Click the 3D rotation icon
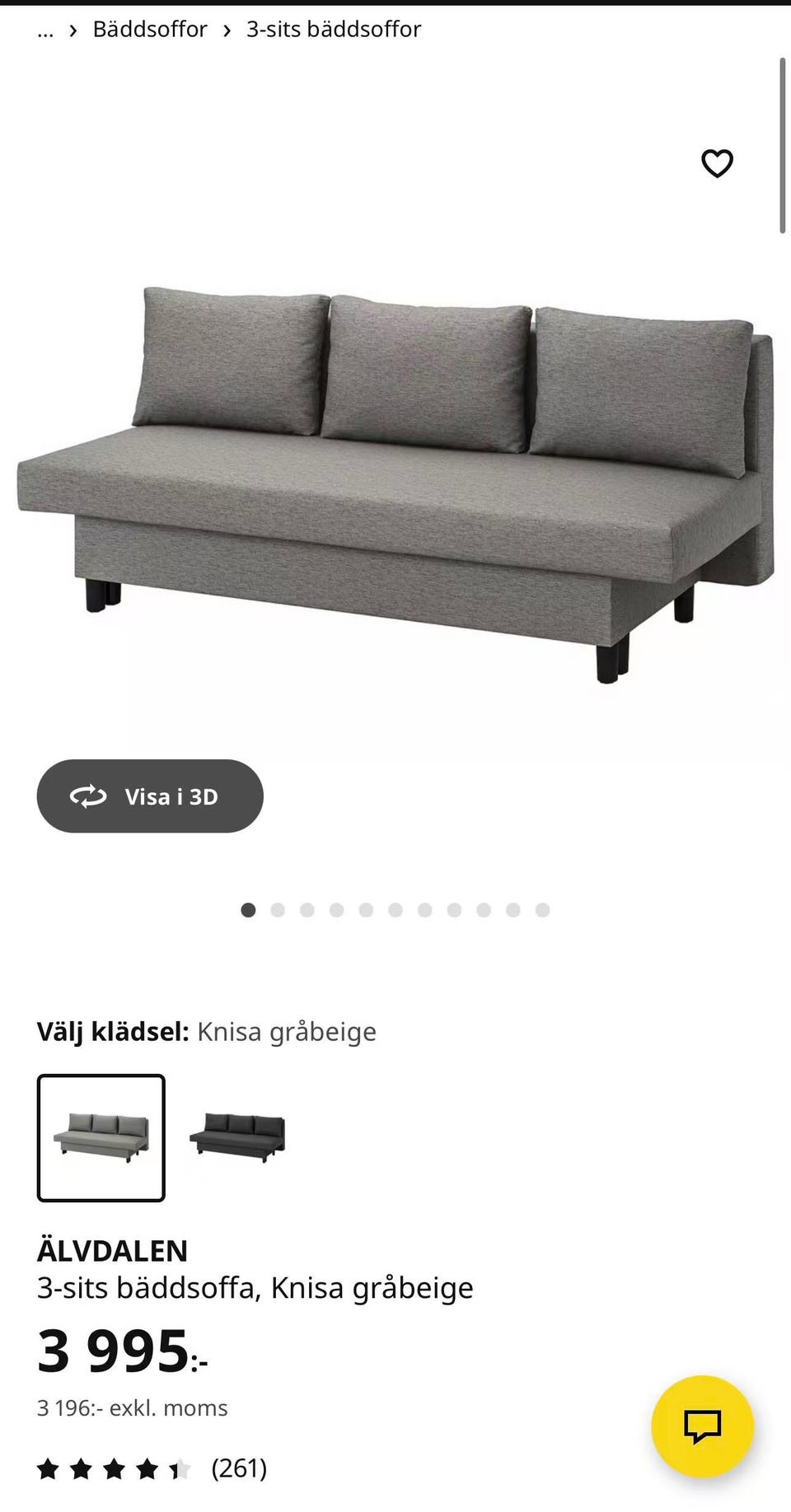Viewport: 791px width, 1512px height. click(x=88, y=796)
